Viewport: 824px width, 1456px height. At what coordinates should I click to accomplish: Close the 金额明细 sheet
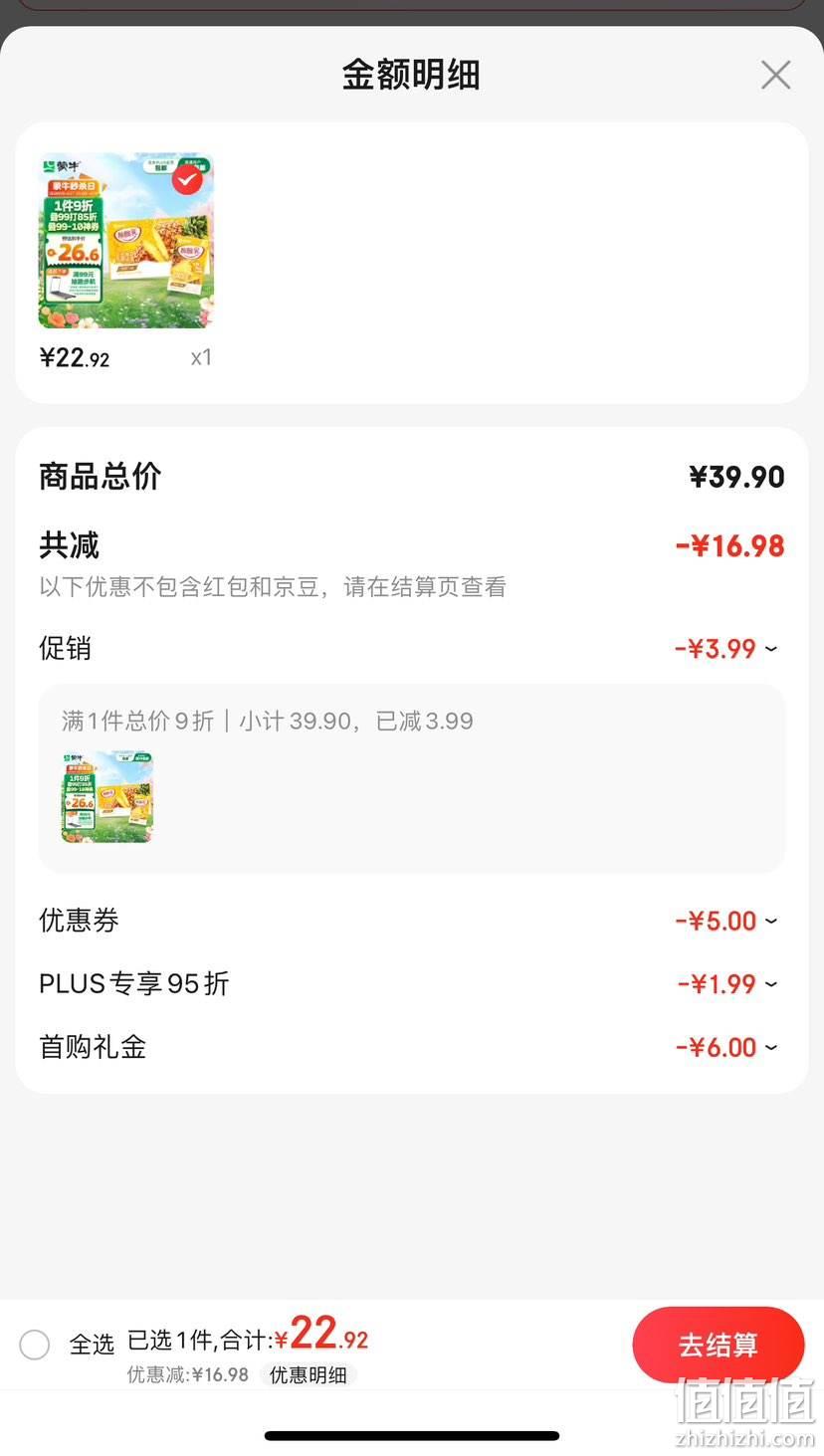coord(775,75)
